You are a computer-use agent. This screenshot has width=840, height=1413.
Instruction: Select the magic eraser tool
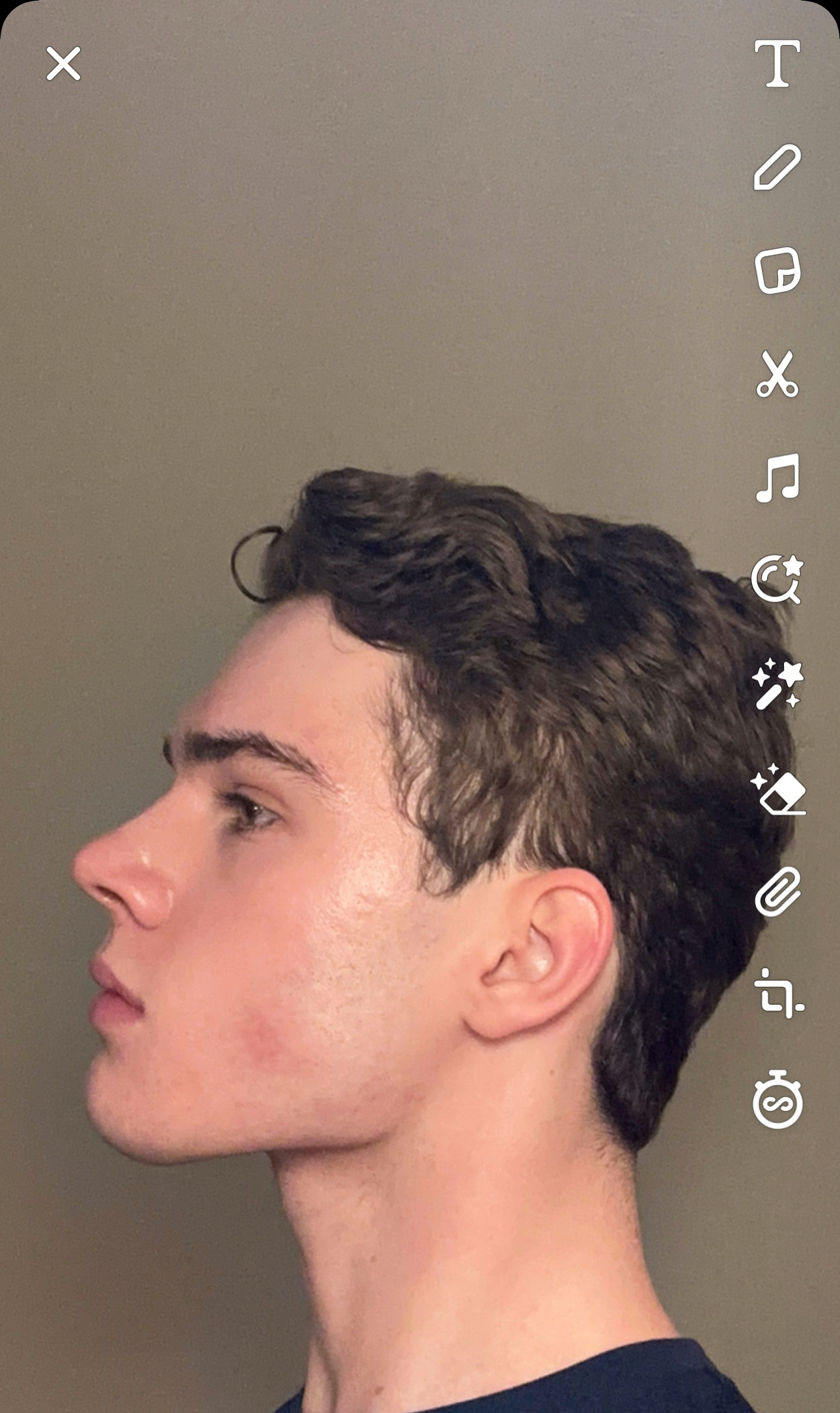tap(777, 789)
